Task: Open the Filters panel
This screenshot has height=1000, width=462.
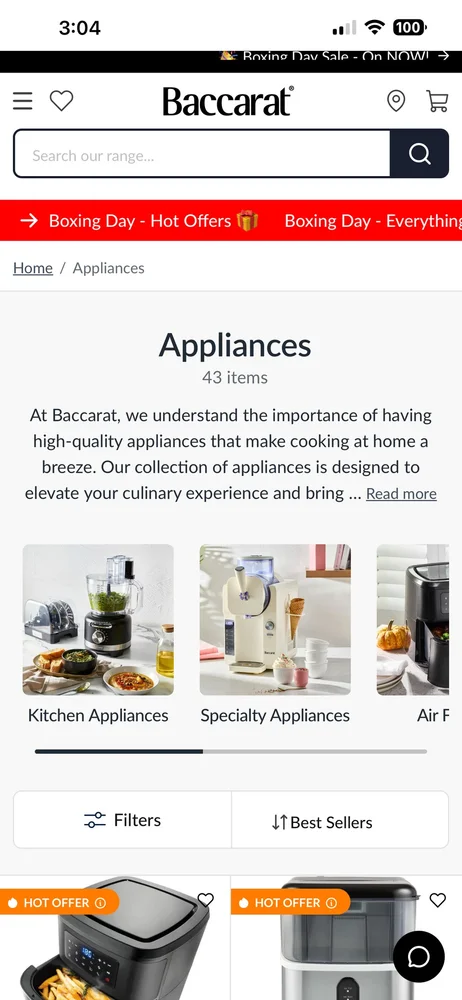Action: [123, 820]
